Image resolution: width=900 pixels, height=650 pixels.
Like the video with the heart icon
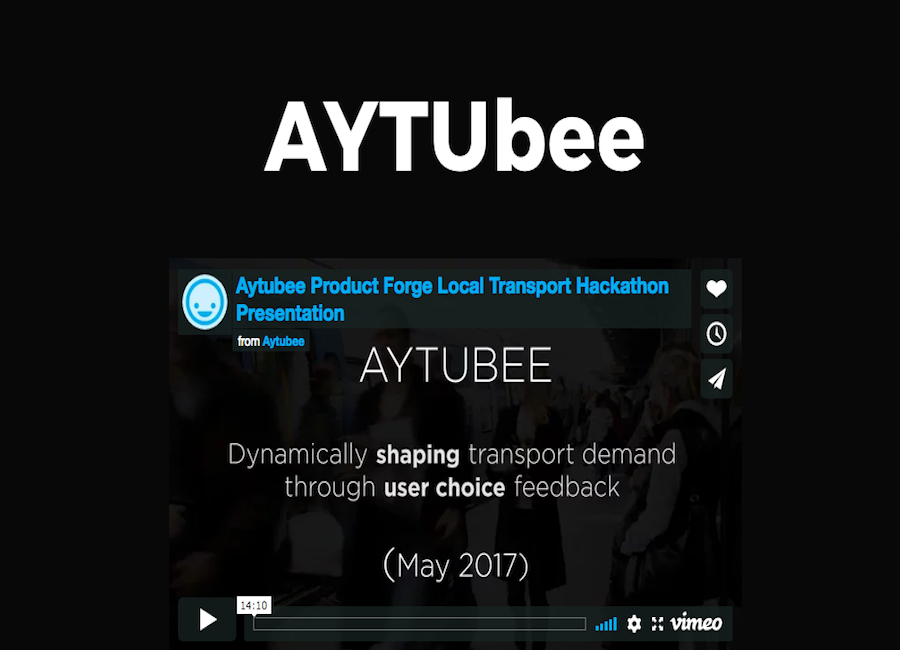pos(716,289)
